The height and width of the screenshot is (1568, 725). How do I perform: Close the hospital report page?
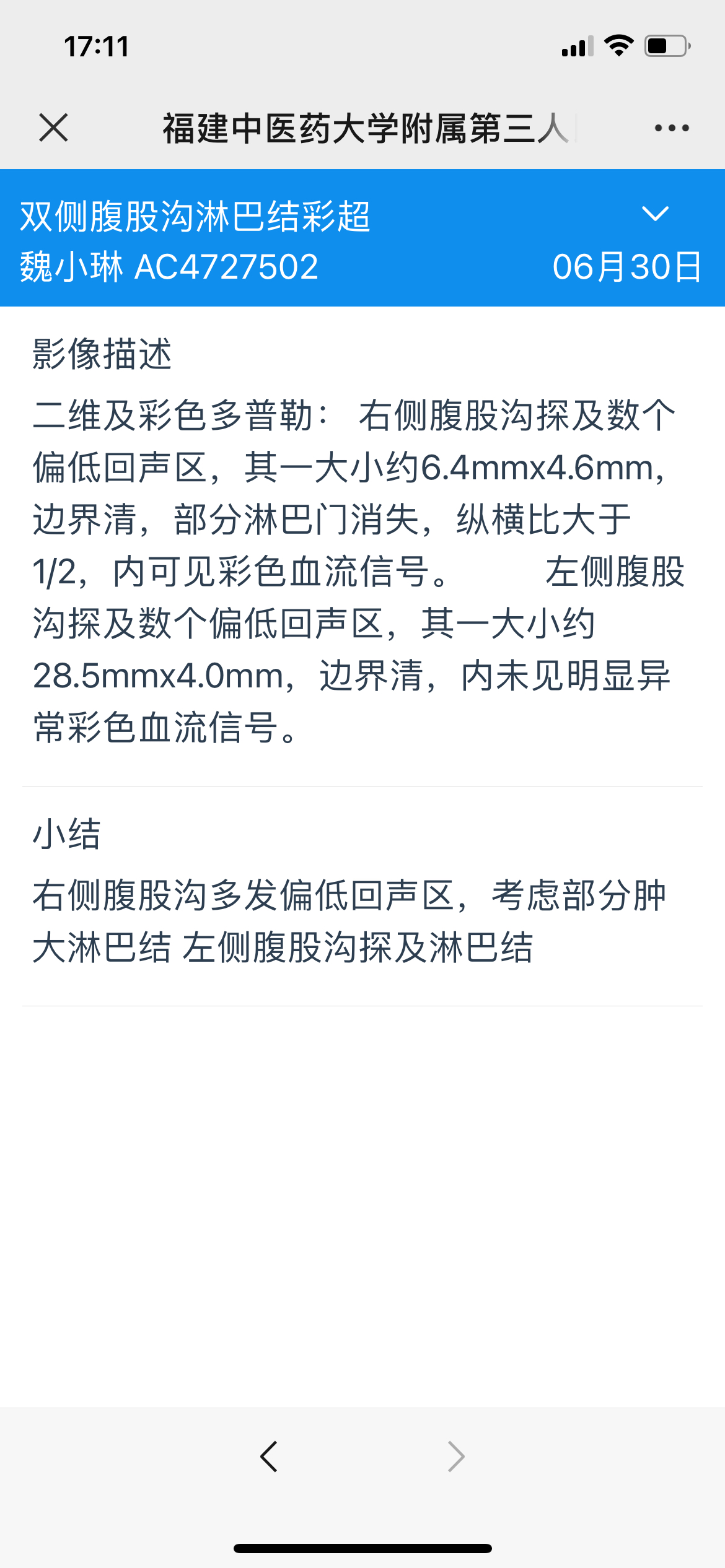(x=53, y=128)
